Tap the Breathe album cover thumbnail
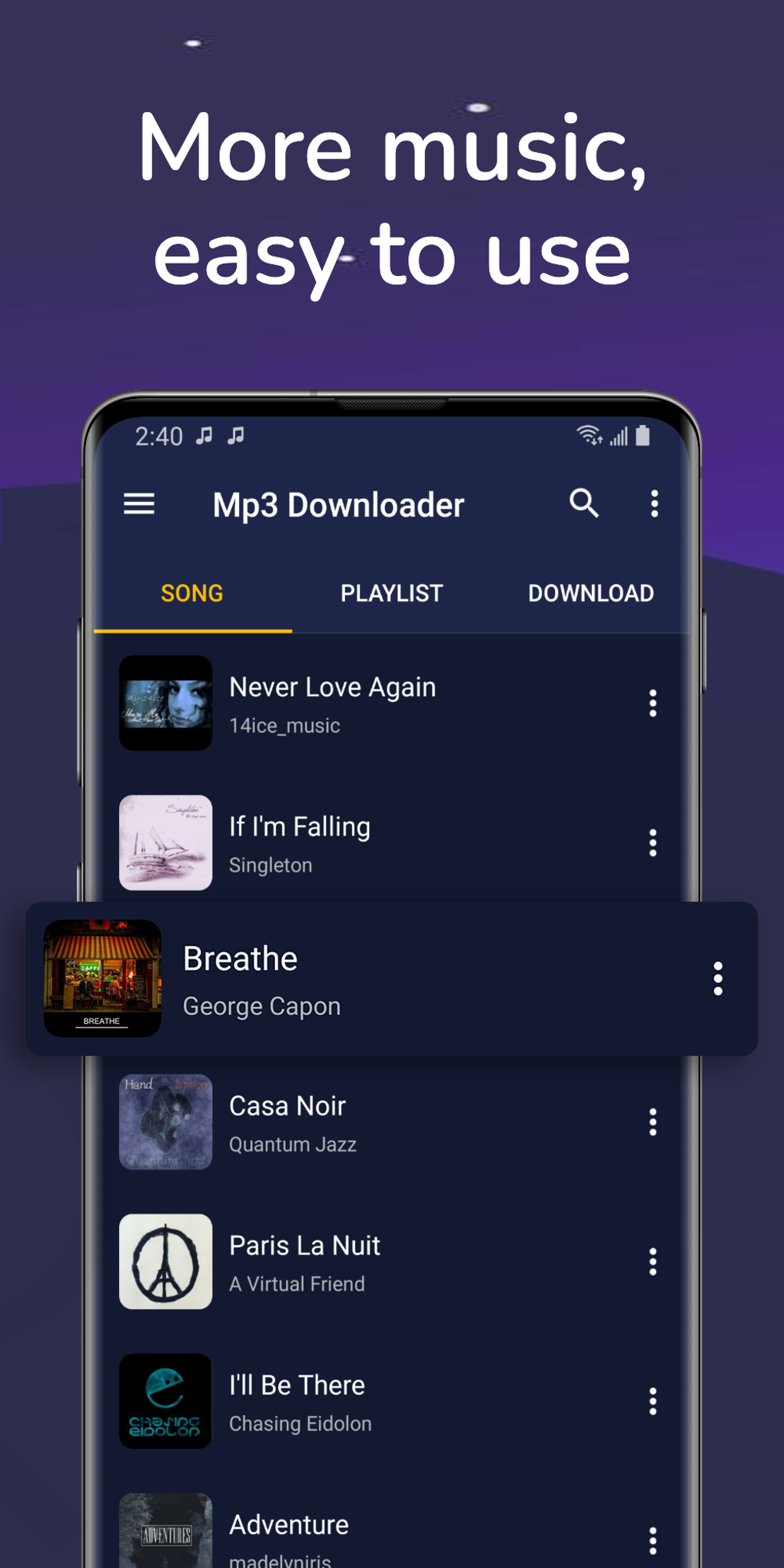This screenshot has height=1568, width=784. pyautogui.click(x=102, y=978)
